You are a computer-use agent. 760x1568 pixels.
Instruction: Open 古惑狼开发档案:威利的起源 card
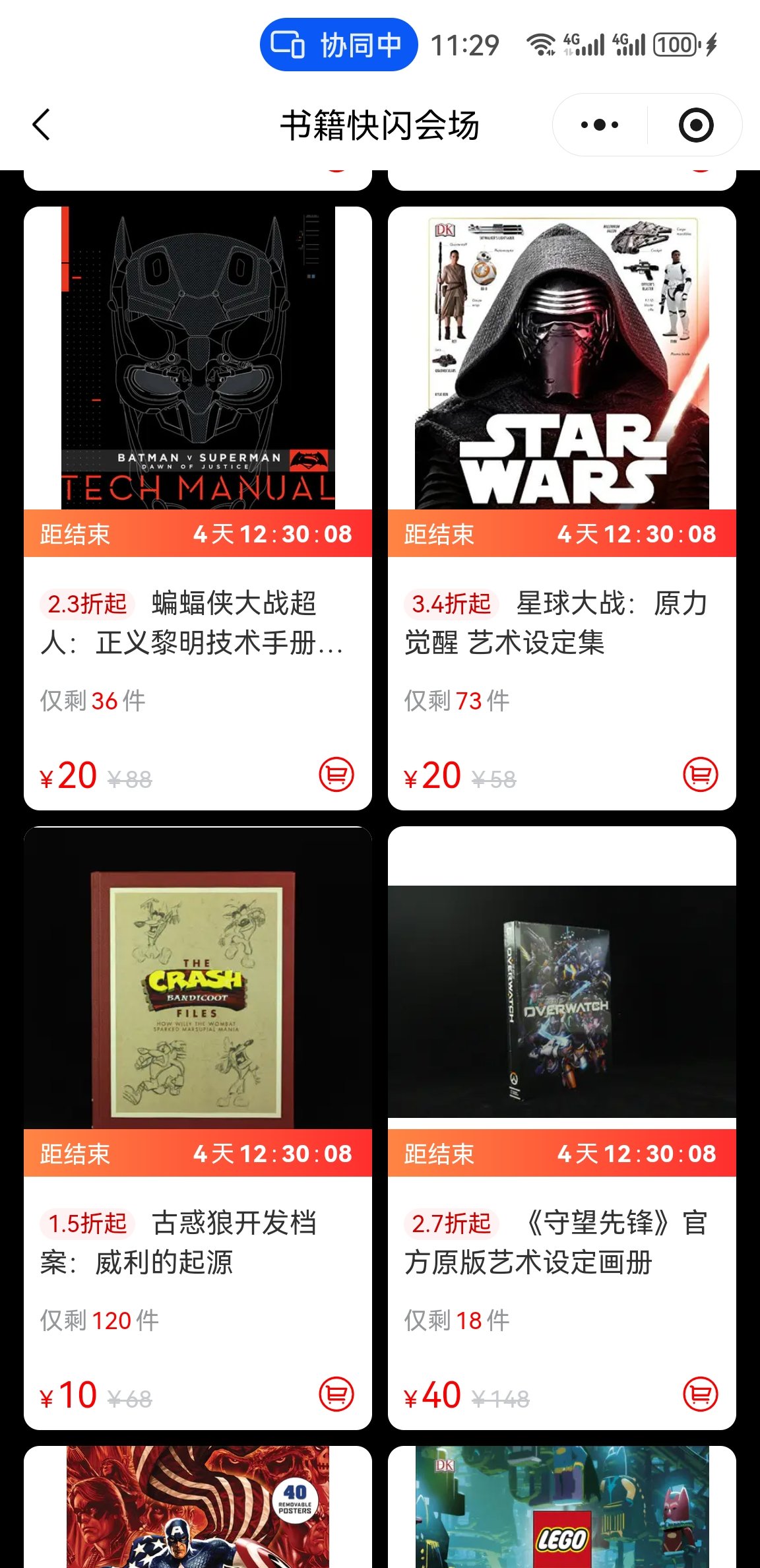point(198,1242)
